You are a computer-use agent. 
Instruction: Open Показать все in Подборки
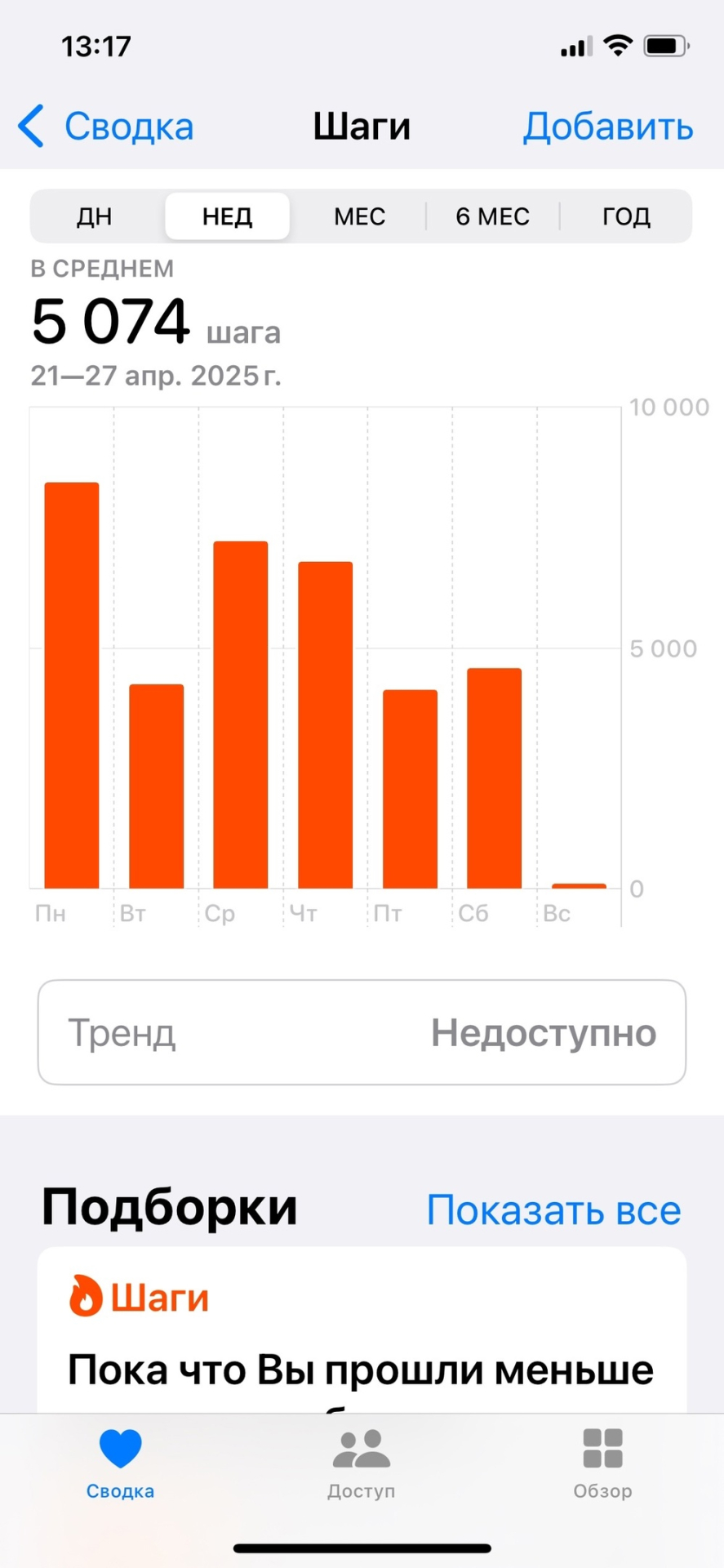[553, 1210]
